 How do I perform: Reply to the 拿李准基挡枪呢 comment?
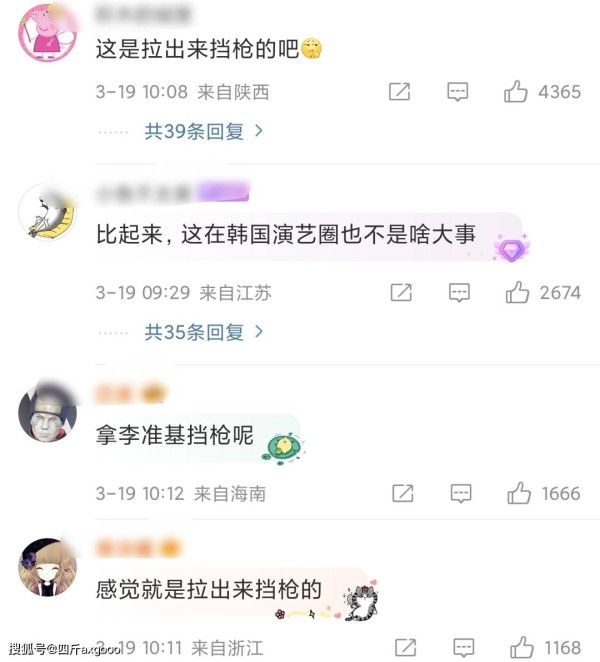pyautogui.click(x=460, y=493)
